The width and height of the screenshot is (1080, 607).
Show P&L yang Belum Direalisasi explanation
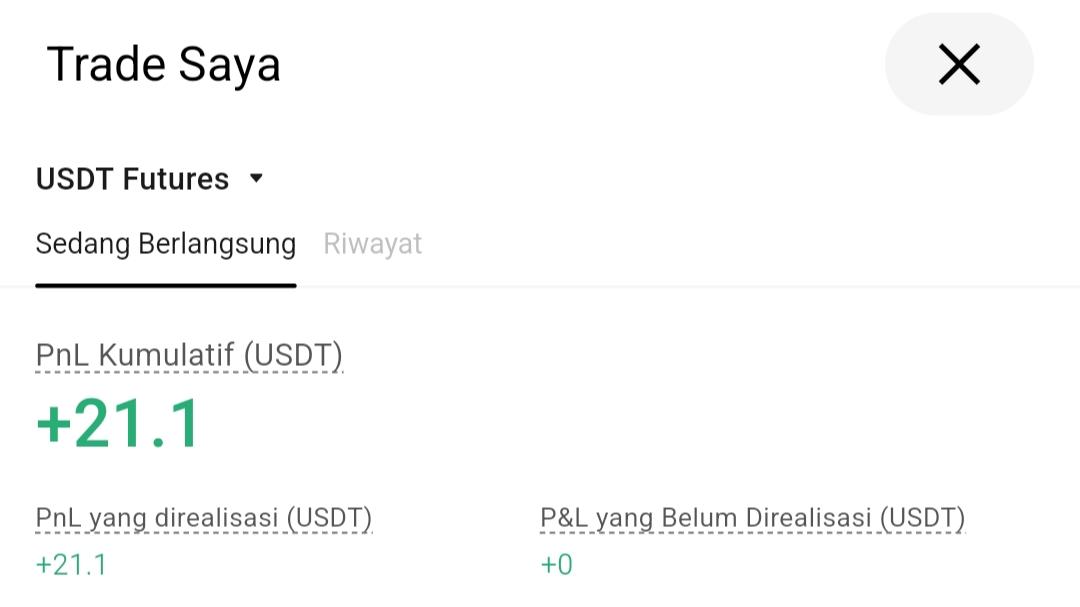click(752, 518)
